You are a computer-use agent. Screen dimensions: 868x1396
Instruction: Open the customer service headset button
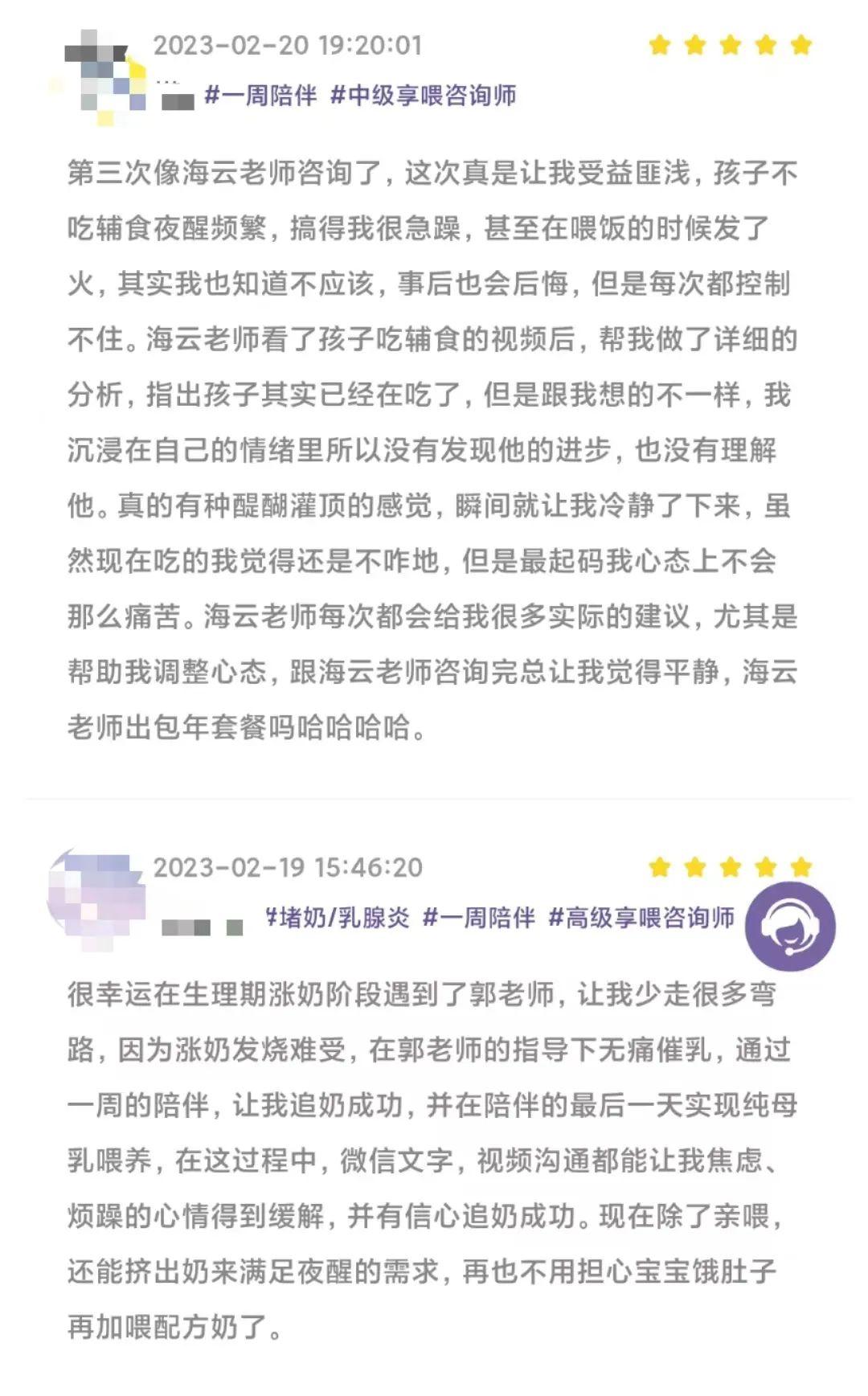click(789, 926)
